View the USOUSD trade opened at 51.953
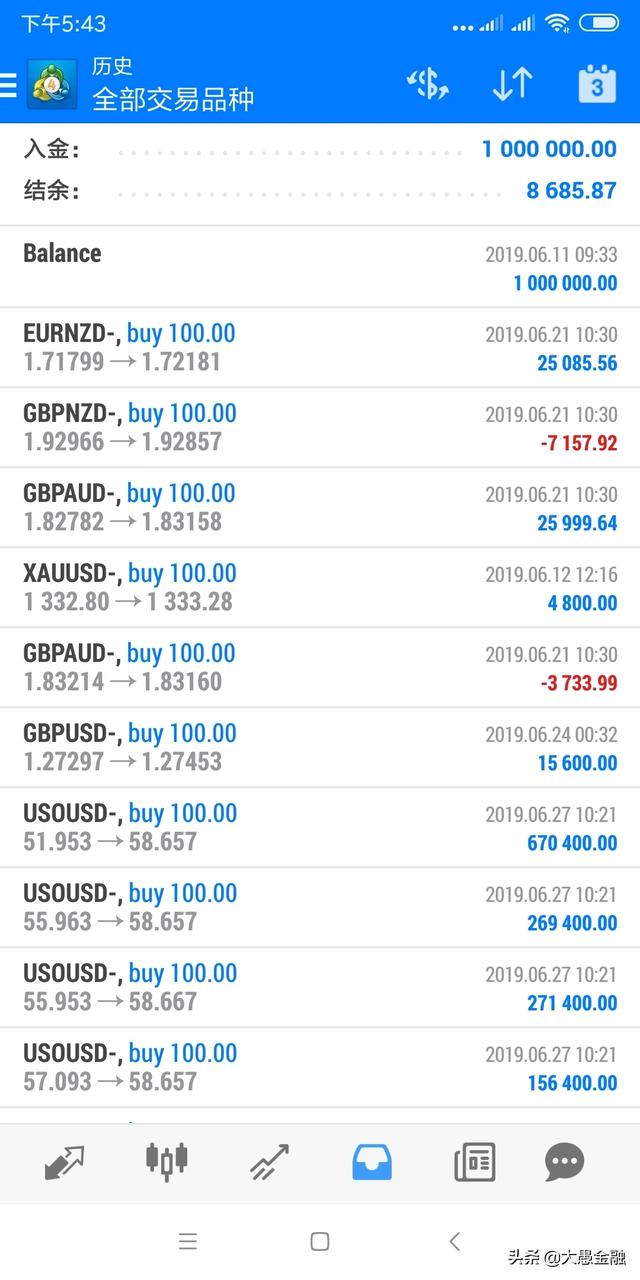640x1280 pixels. (320, 827)
